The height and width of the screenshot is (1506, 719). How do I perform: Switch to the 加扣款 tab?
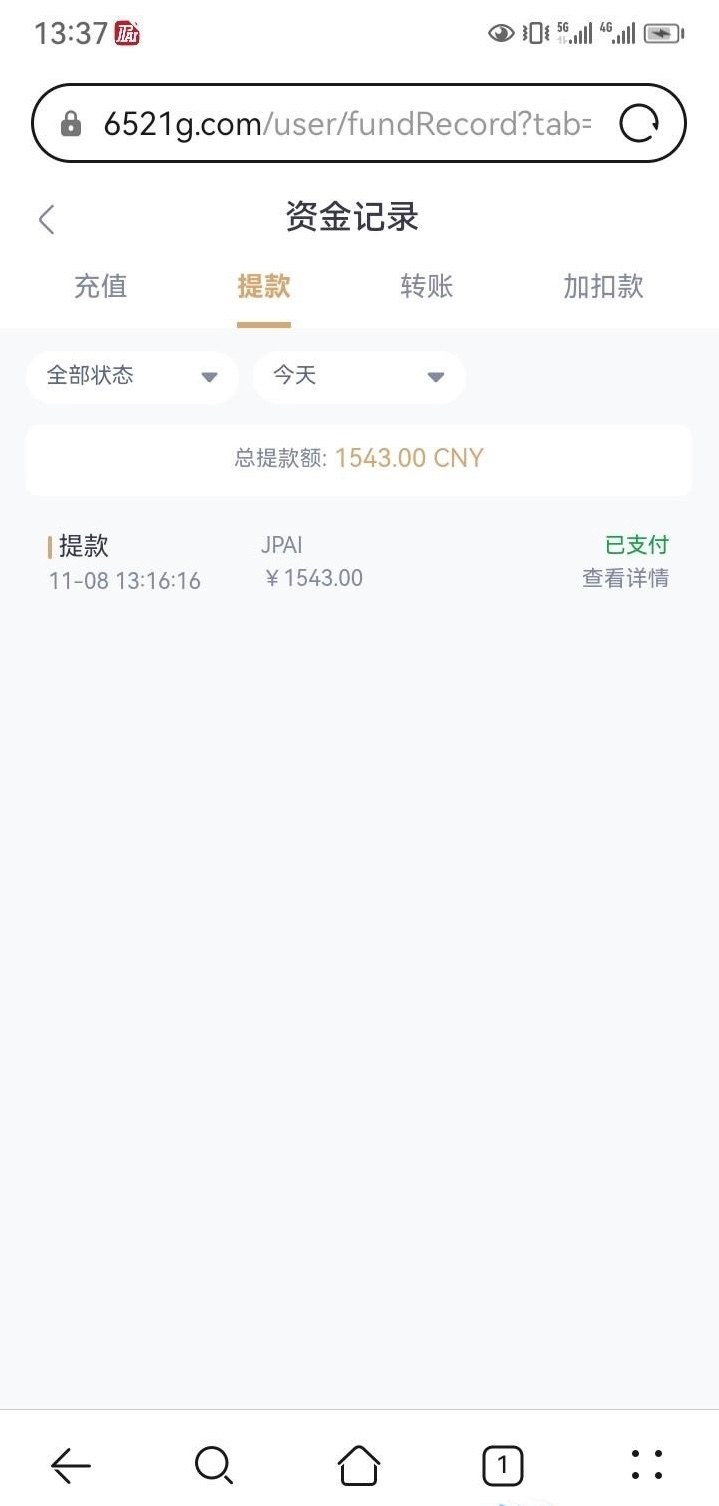point(603,287)
